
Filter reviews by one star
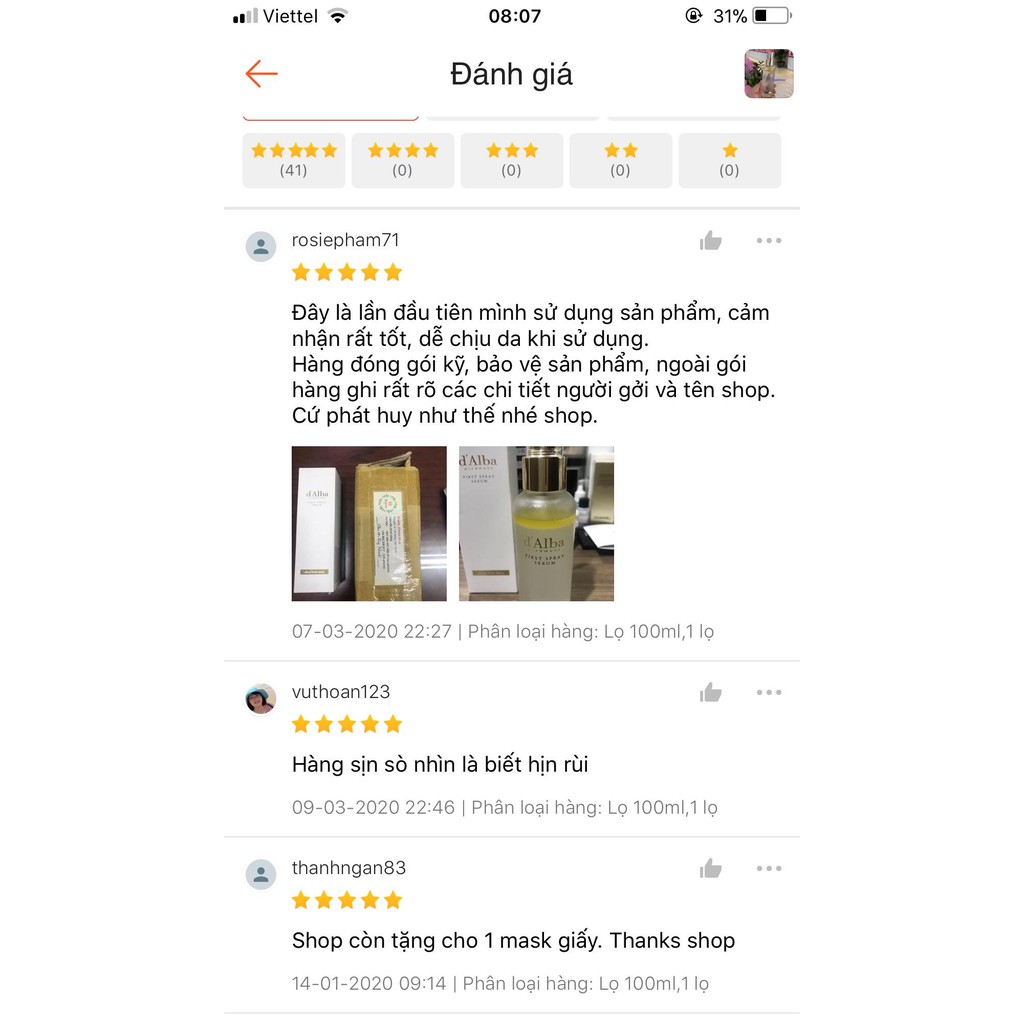click(x=729, y=160)
